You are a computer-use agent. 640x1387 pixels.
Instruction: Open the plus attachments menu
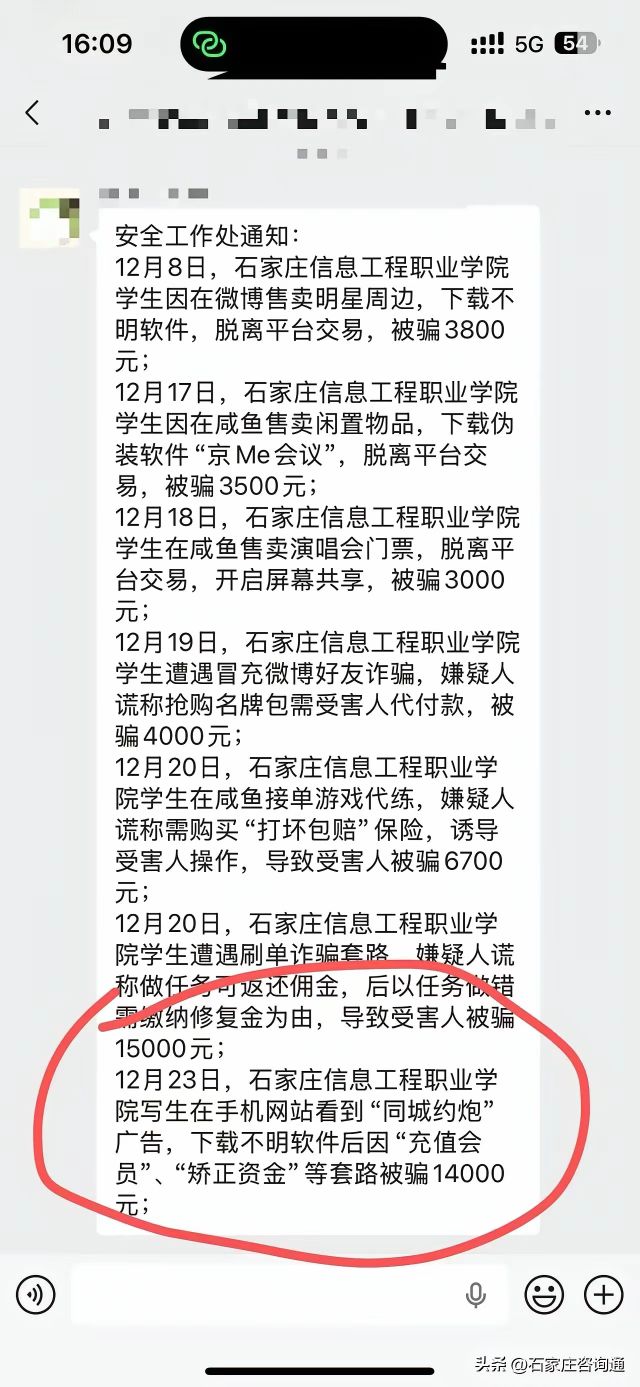click(x=603, y=1296)
